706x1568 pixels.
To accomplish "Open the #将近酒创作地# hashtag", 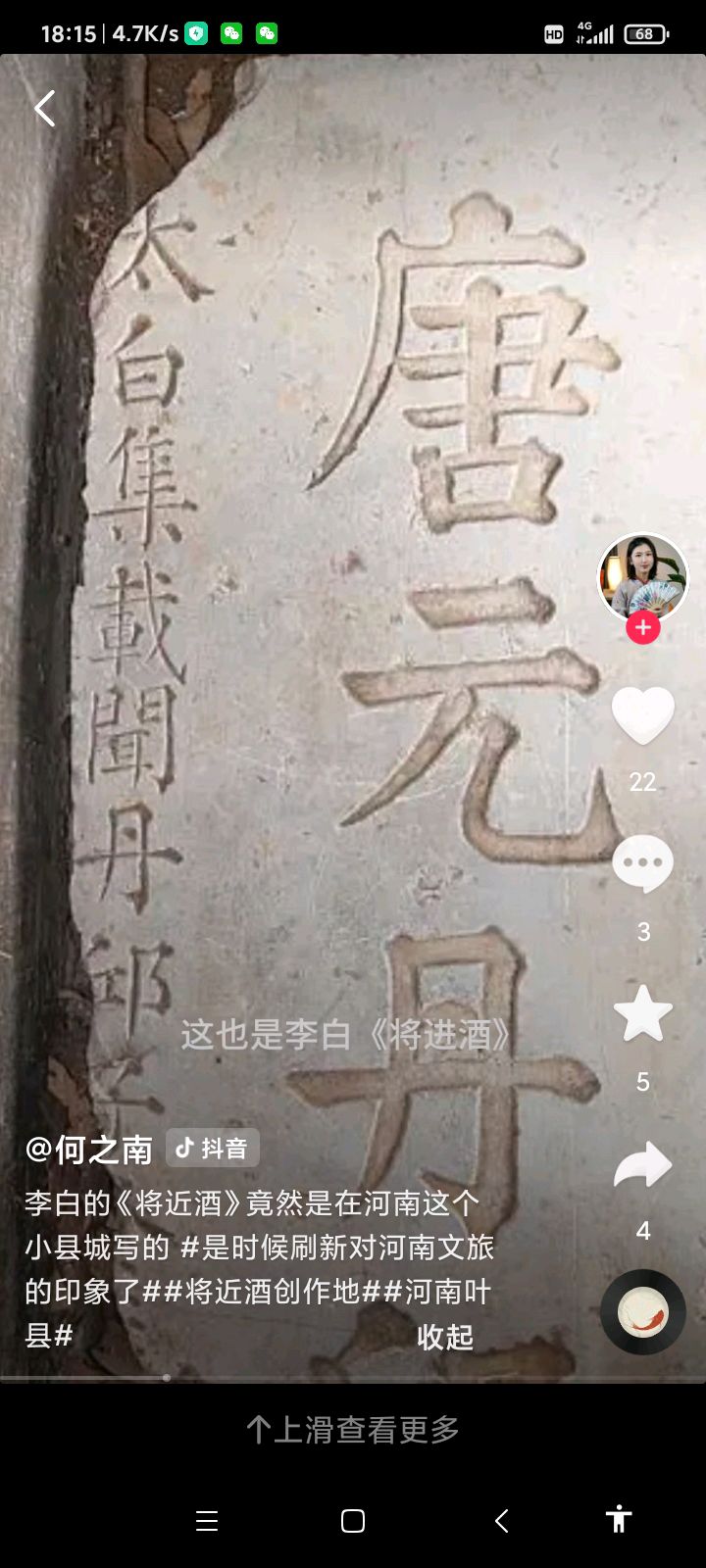I will click(x=270, y=1292).
